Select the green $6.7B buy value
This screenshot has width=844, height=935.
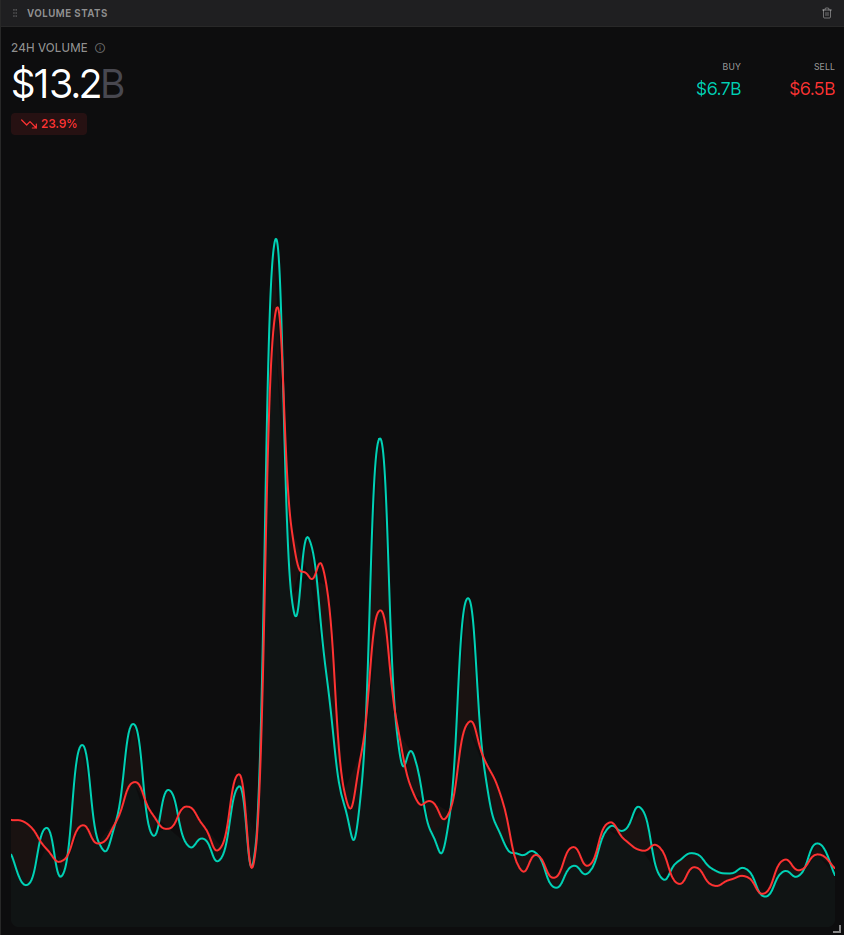pos(718,88)
